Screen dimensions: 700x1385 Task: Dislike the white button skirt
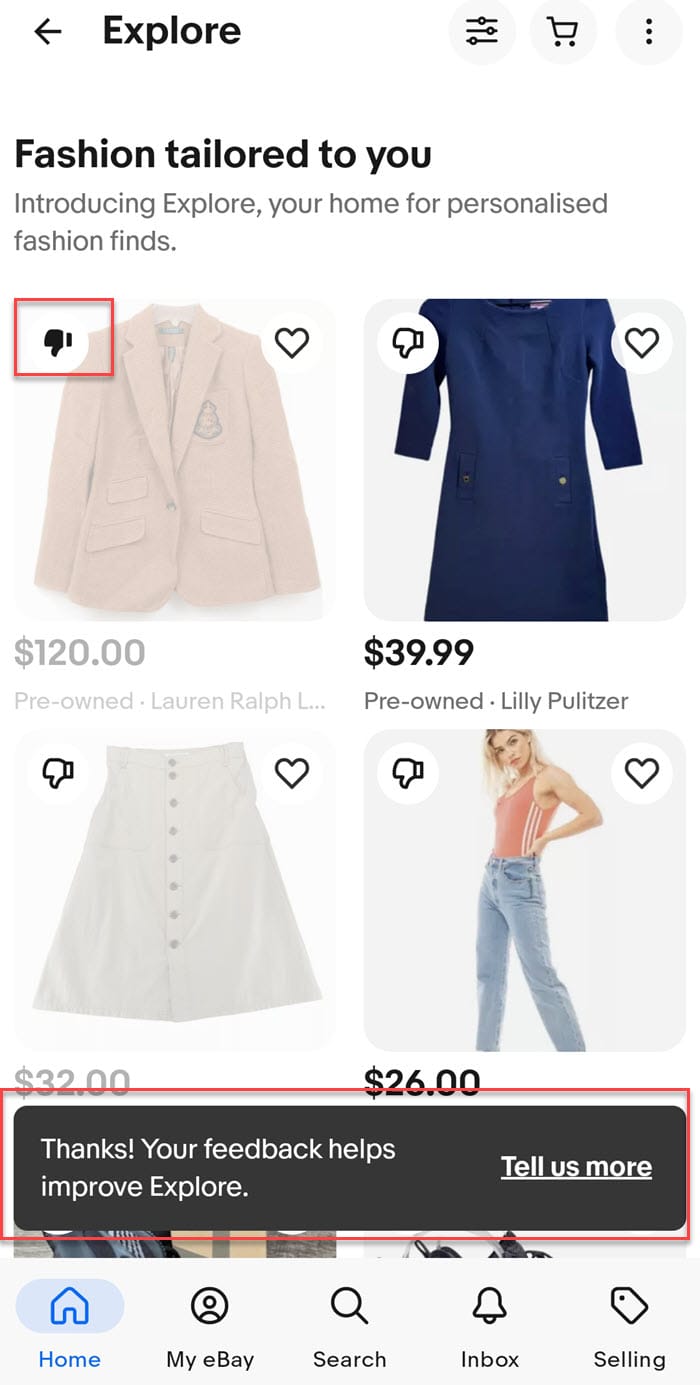click(x=59, y=773)
